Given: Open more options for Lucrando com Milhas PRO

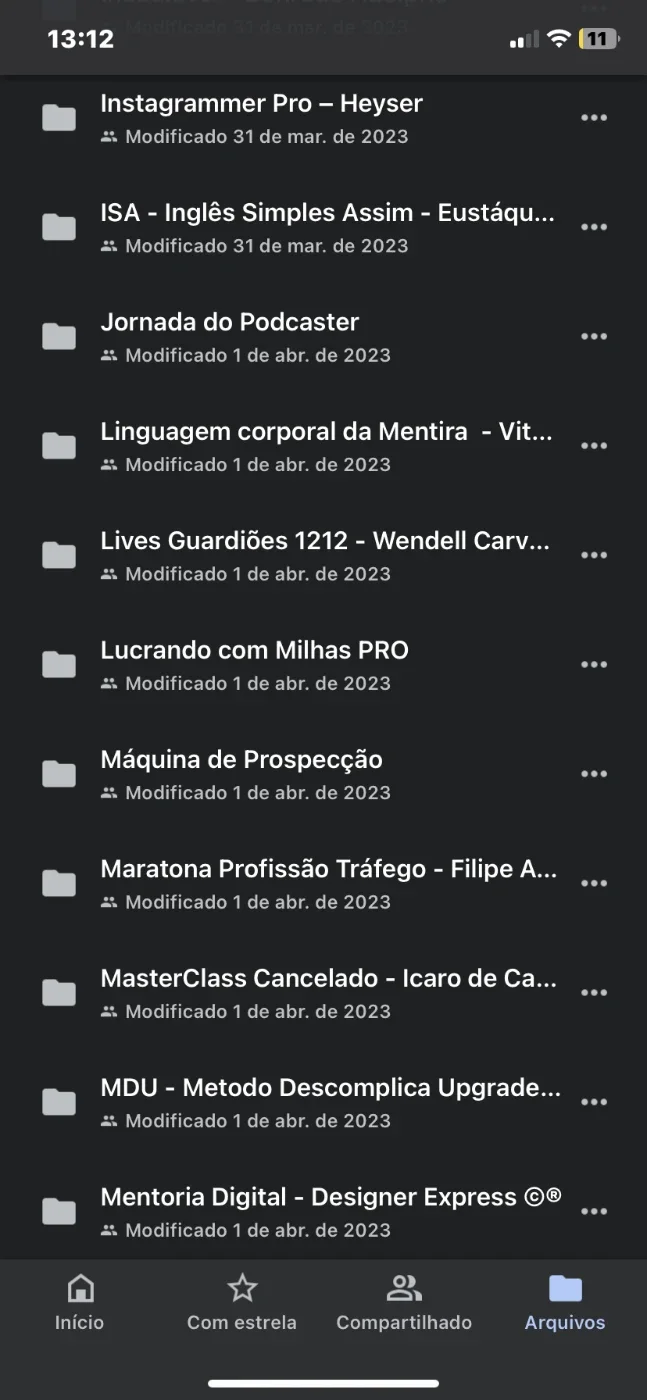Looking at the screenshot, I should pyautogui.click(x=594, y=665).
